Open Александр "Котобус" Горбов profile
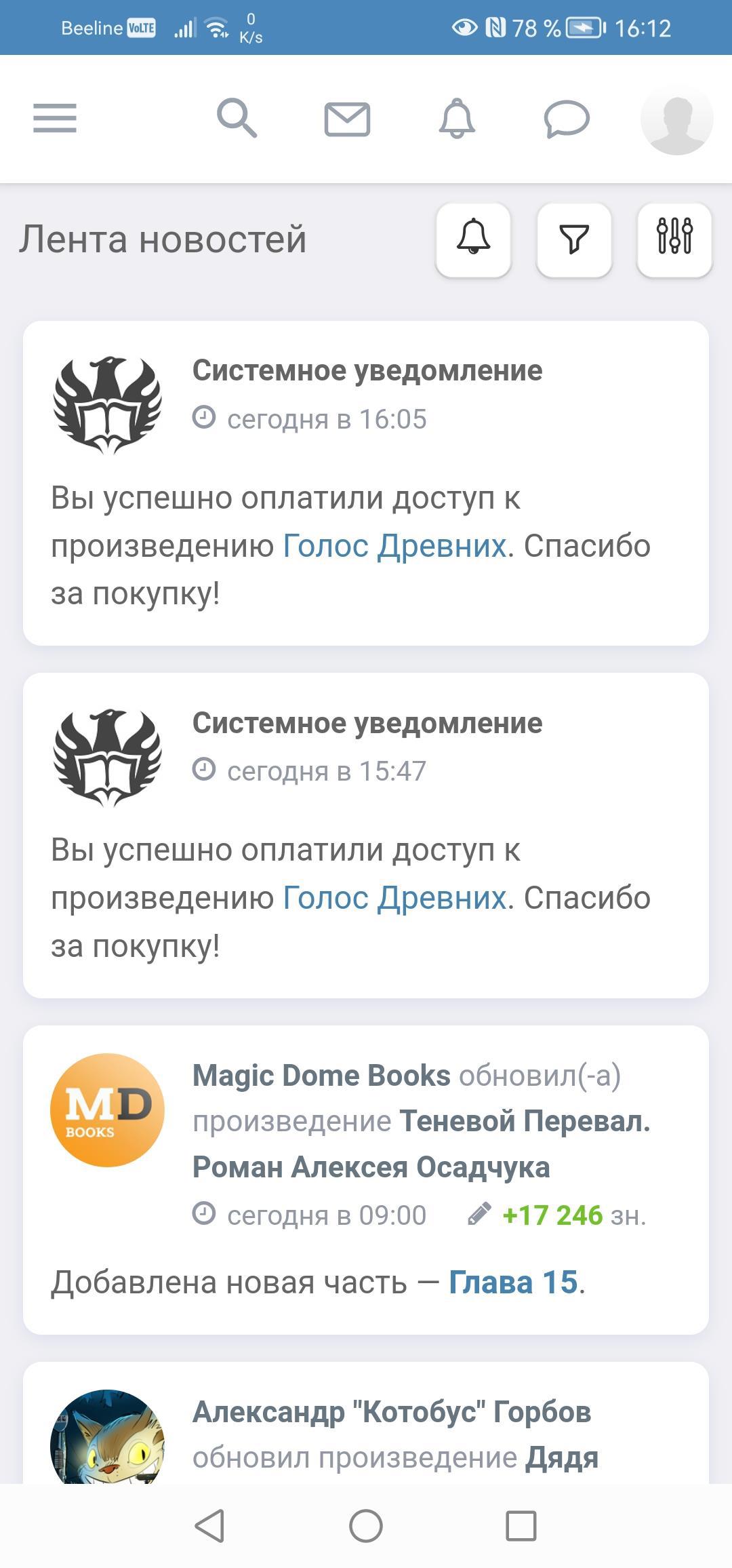This screenshot has height=1568, width=732. click(391, 1412)
